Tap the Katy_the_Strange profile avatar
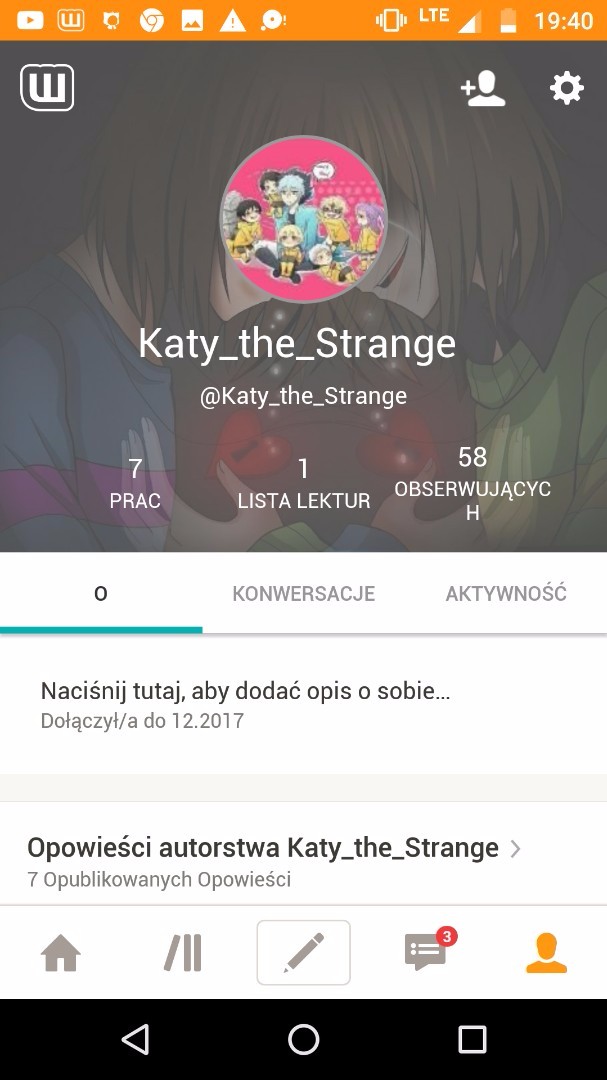Viewport: 607px width, 1080px height. (x=303, y=218)
